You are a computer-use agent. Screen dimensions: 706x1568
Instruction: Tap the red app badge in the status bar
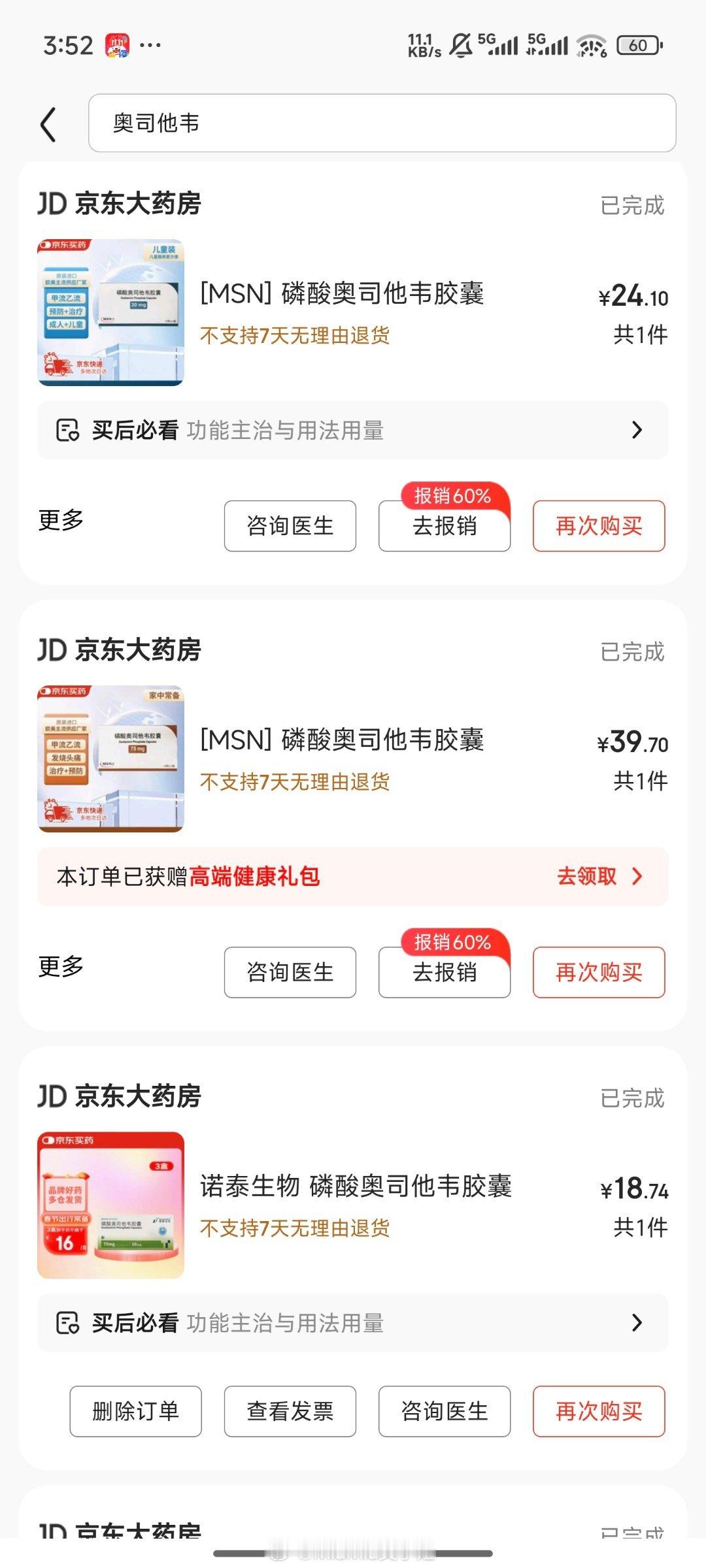tap(116, 43)
